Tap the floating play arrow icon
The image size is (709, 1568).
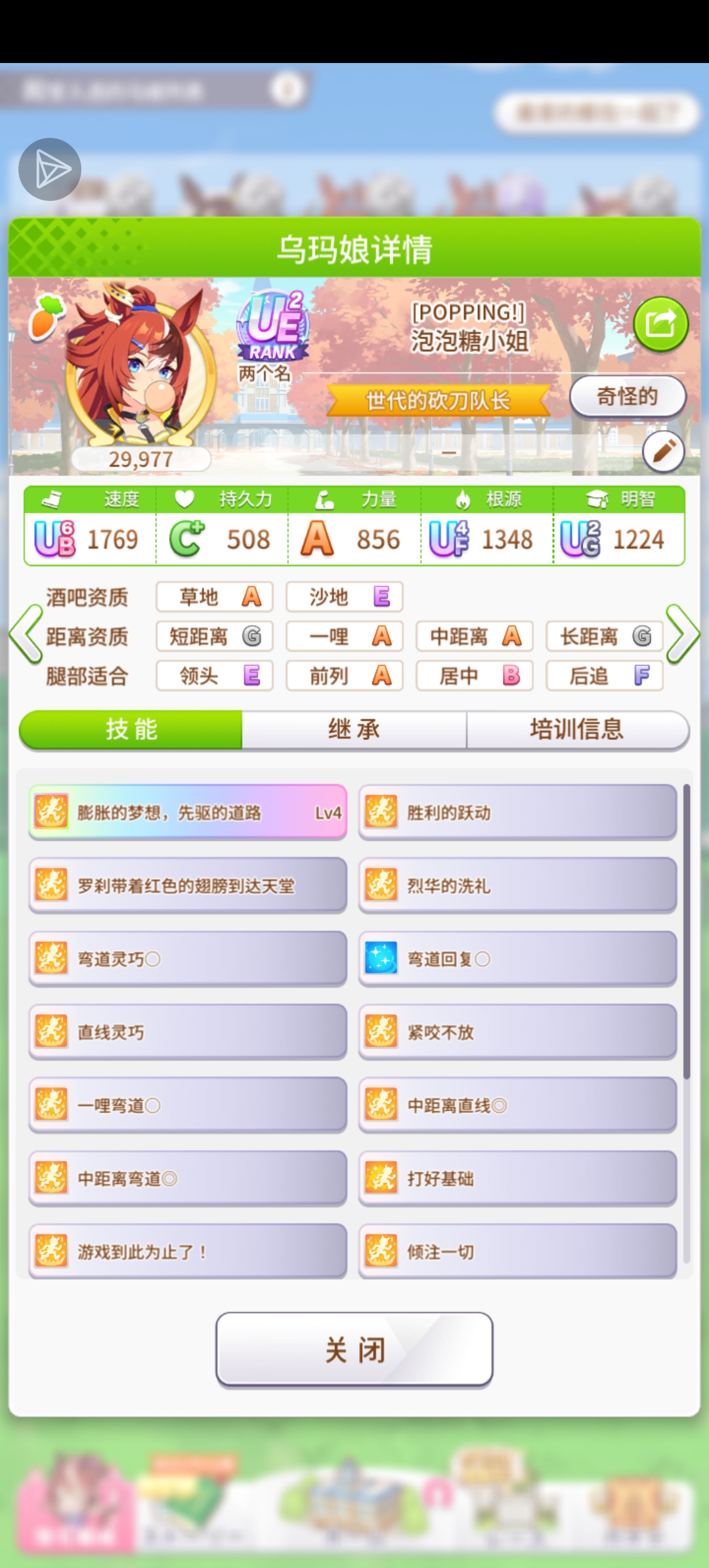50,169
